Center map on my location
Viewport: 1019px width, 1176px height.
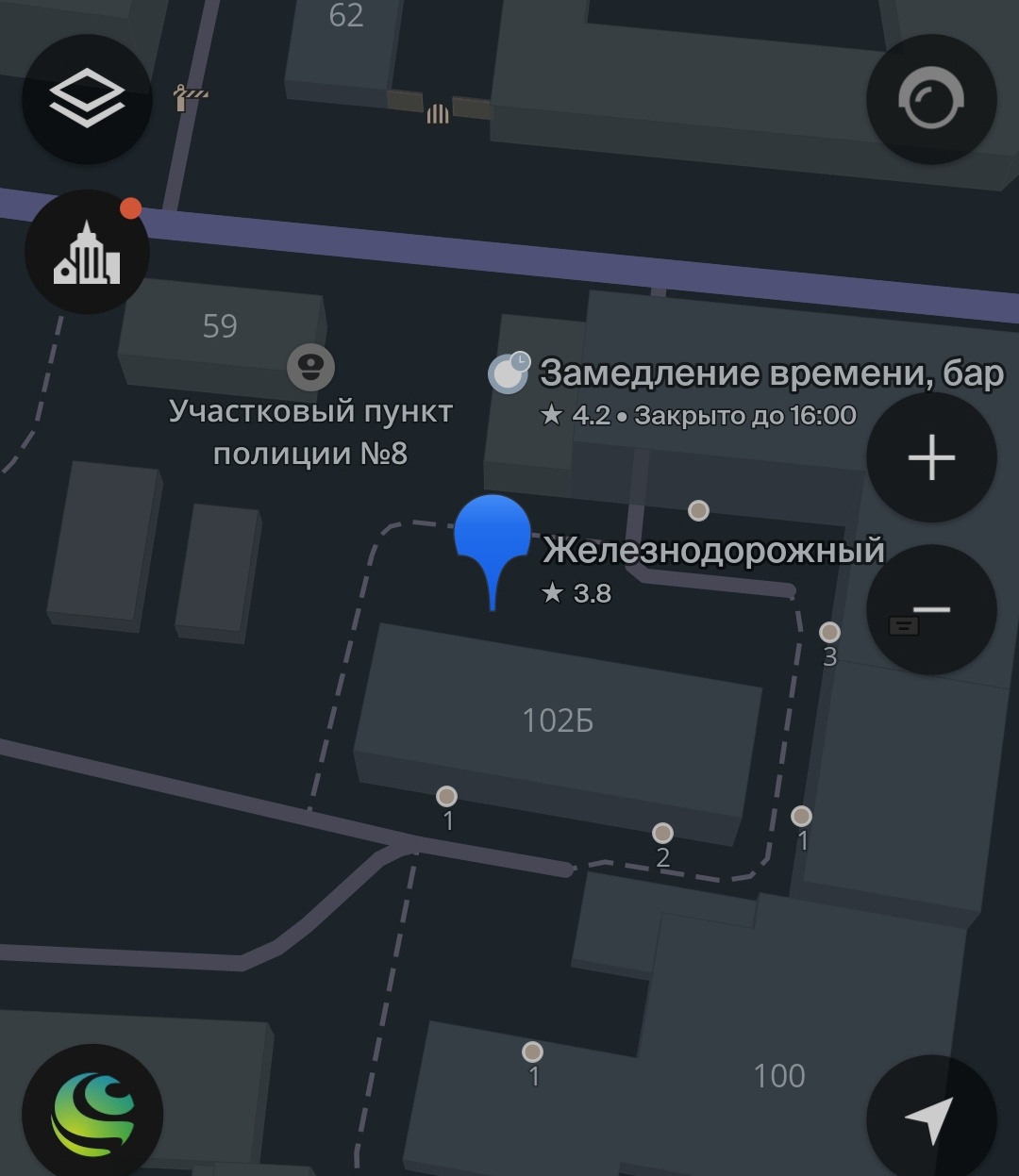(x=931, y=1119)
